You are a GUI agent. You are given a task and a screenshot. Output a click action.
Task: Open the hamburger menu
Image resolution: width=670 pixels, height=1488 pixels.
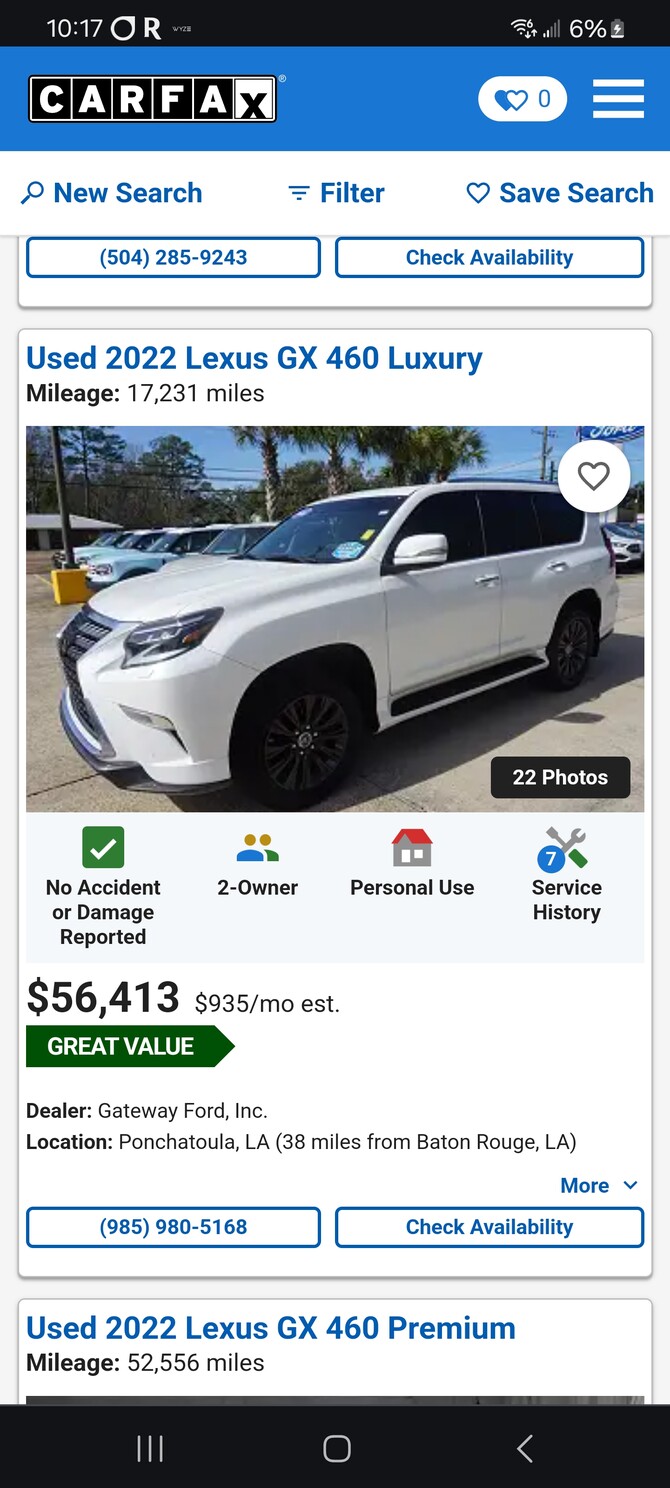tap(618, 99)
